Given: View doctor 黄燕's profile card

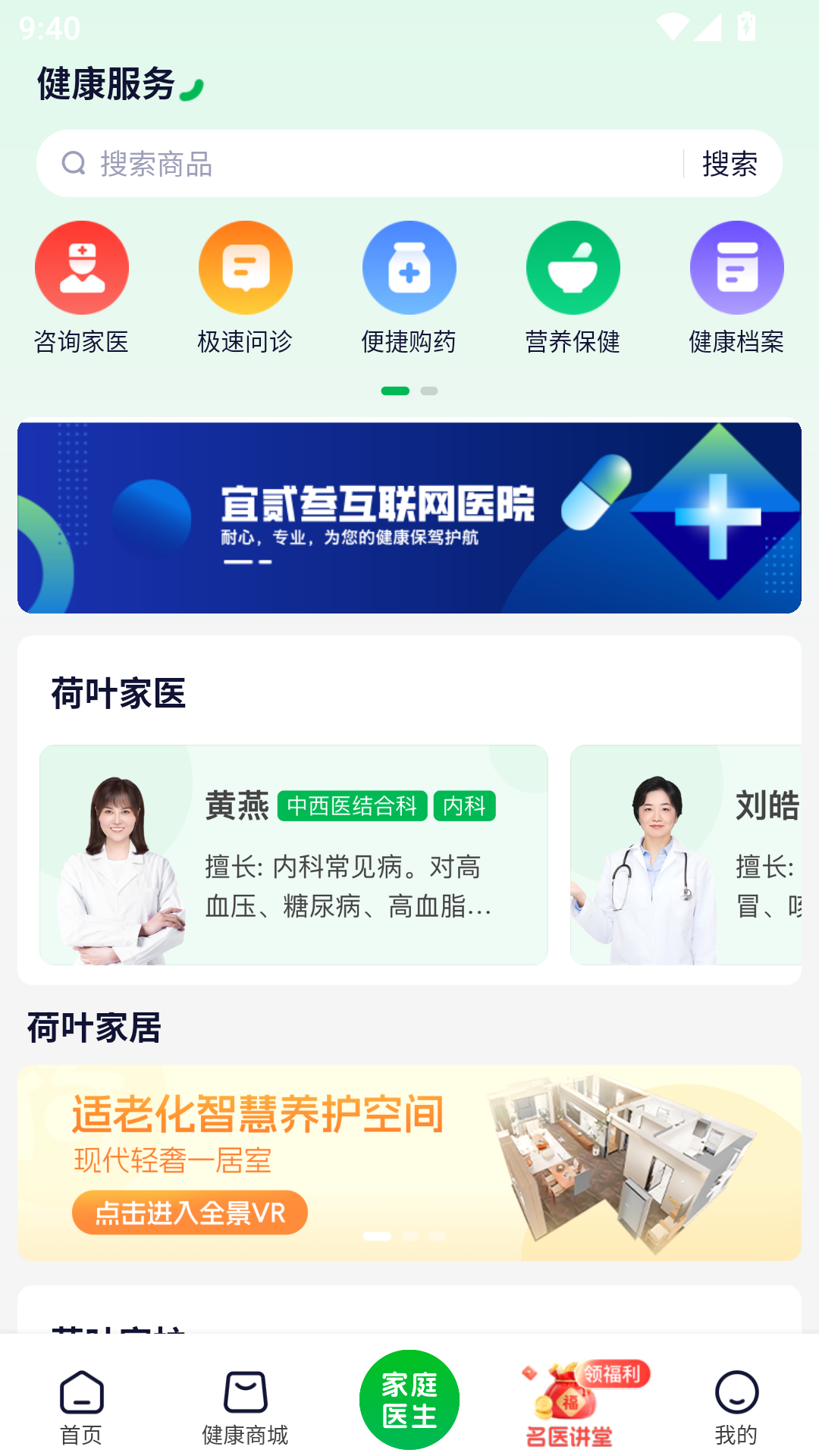Looking at the screenshot, I should tap(293, 855).
